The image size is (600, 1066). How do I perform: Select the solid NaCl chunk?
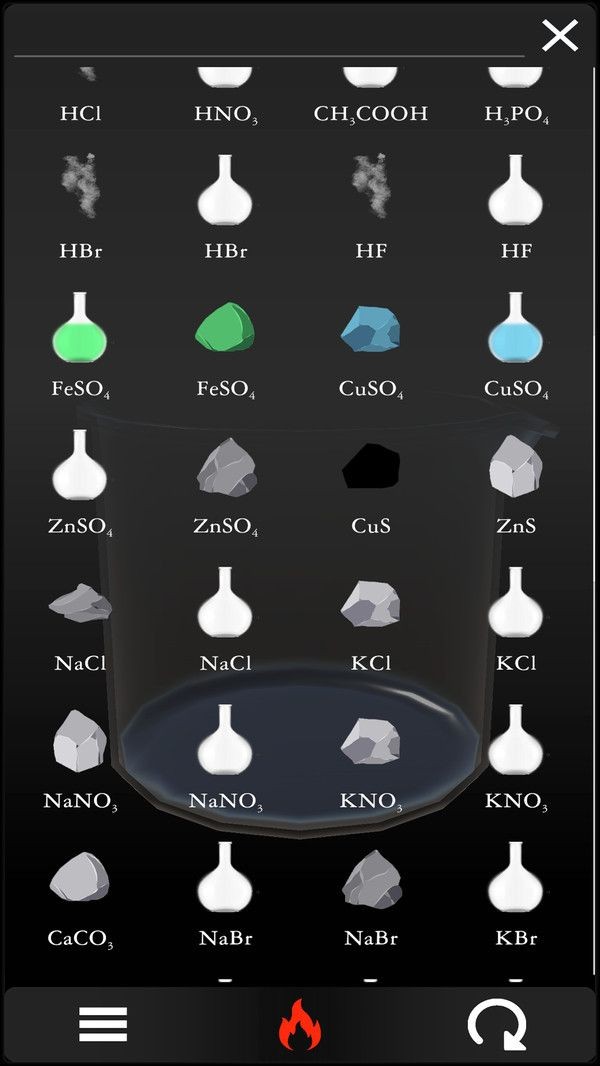pyautogui.click(x=80, y=605)
